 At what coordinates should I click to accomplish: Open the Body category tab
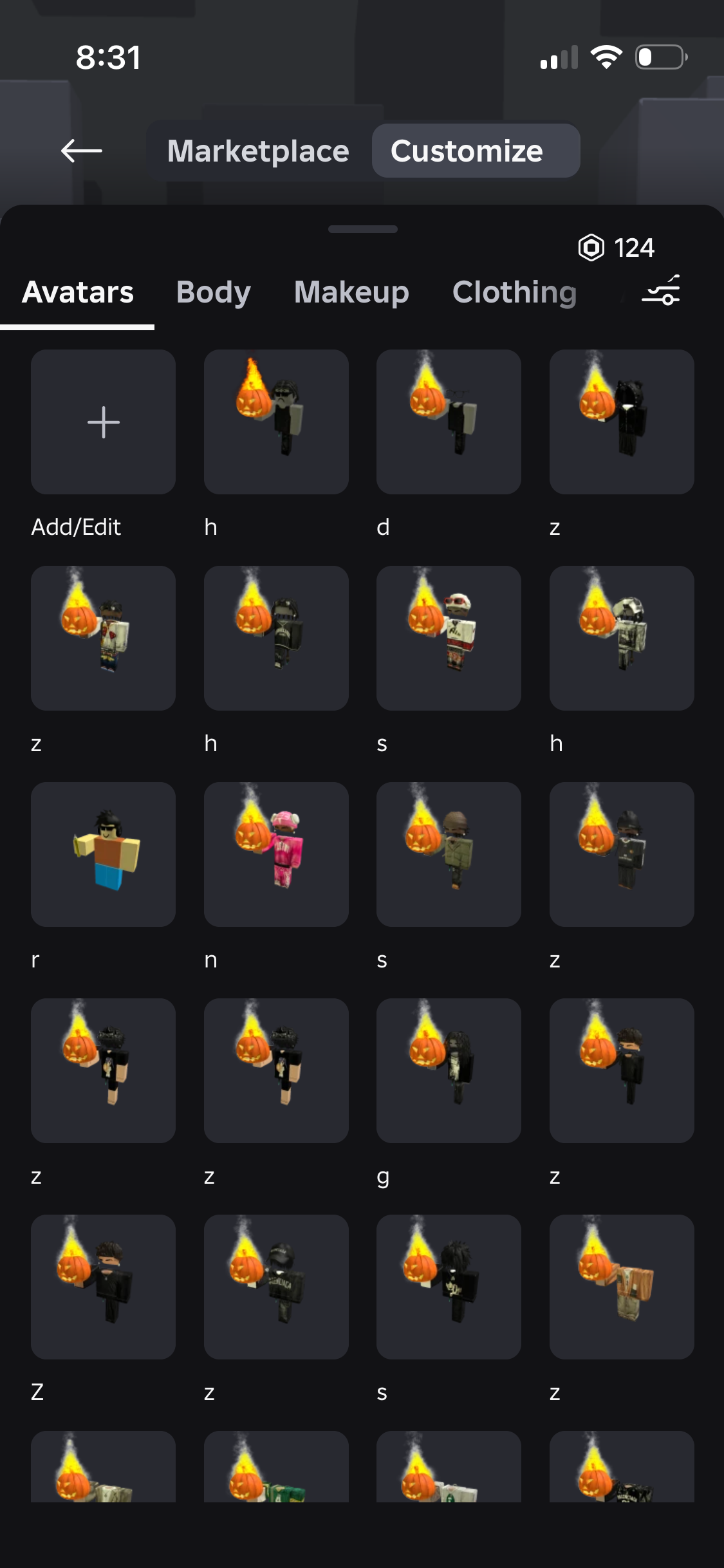pyautogui.click(x=213, y=293)
